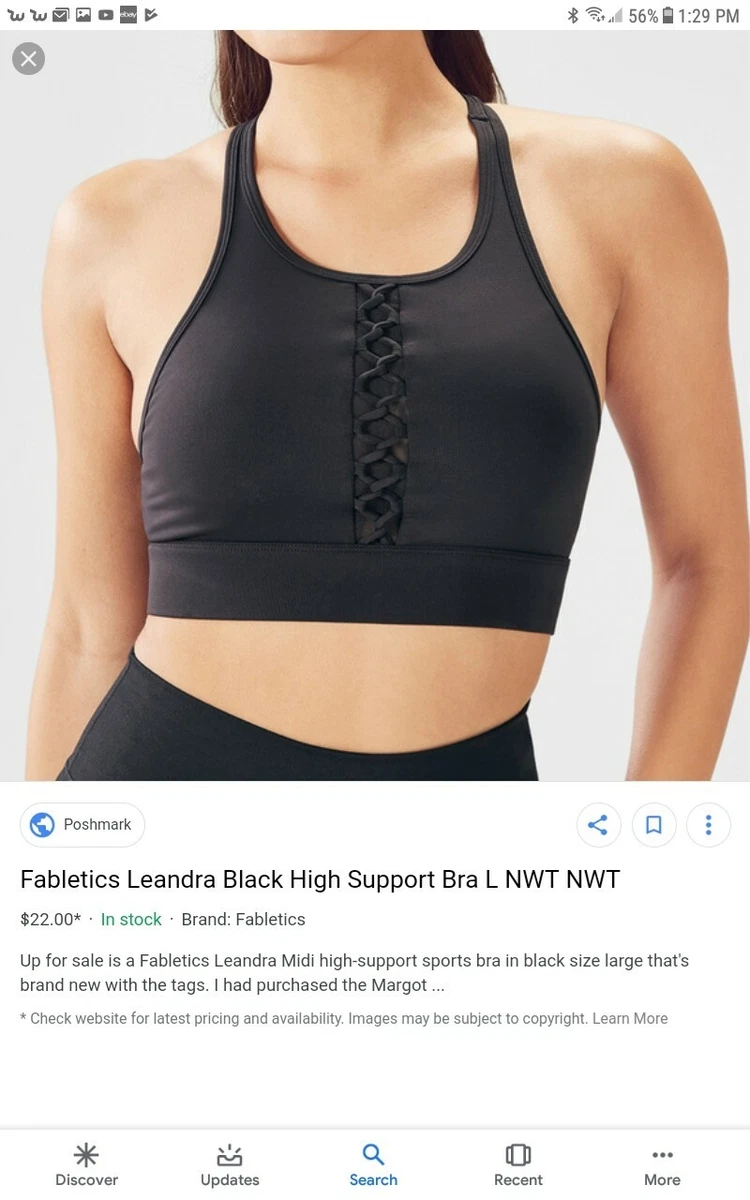Image resolution: width=750 pixels, height=1200 pixels.
Task: Share this product result
Action: click(x=598, y=825)
